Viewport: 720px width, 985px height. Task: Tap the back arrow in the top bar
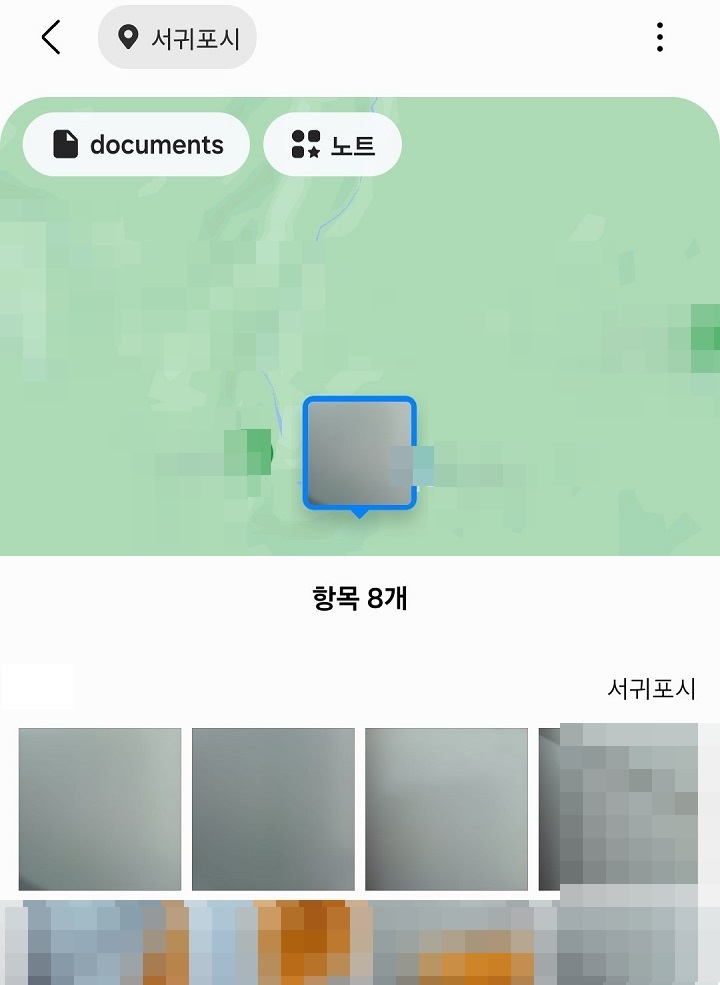pos(50,37)
